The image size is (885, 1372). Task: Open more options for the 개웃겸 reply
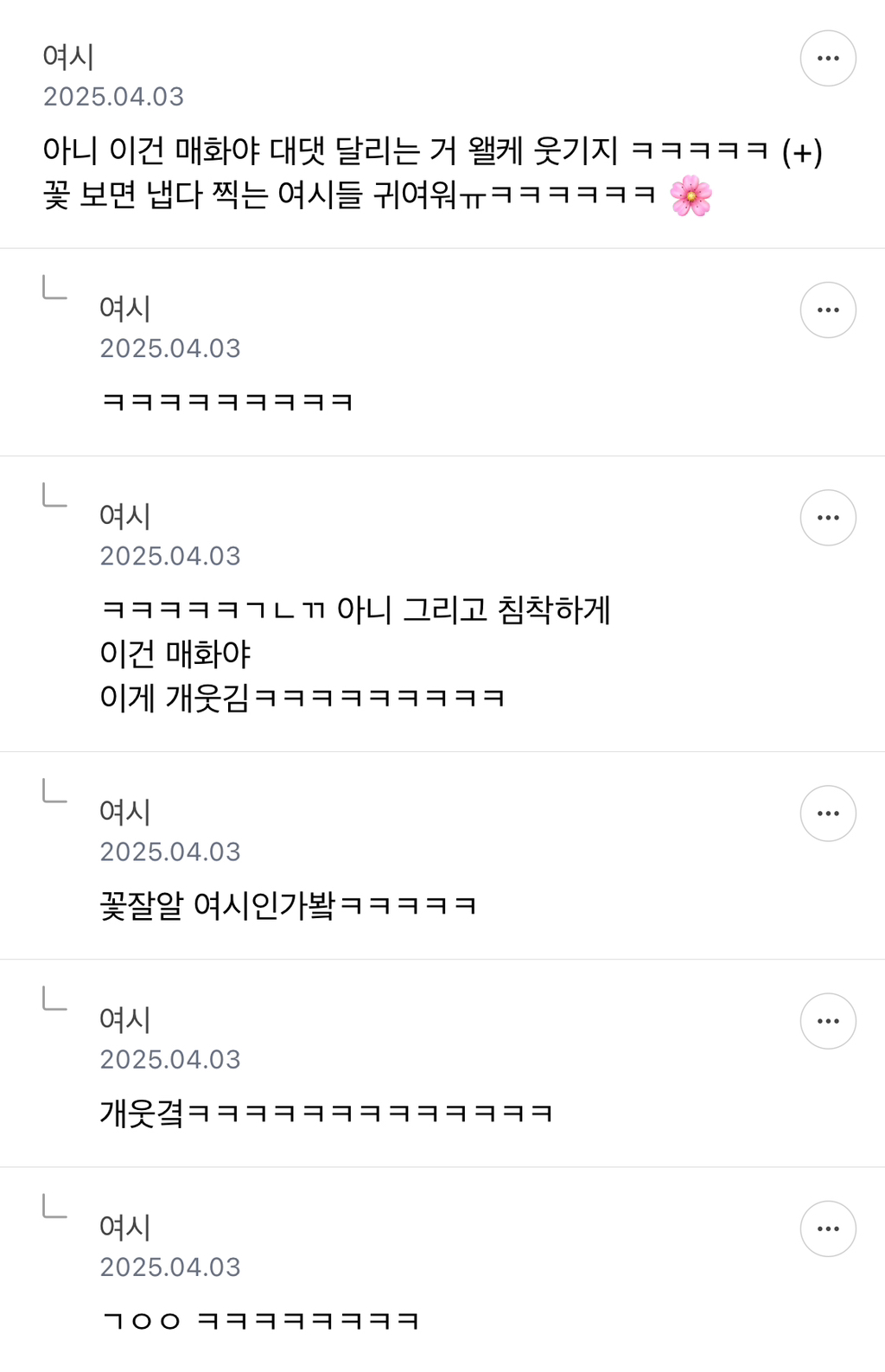(827, 1021)
